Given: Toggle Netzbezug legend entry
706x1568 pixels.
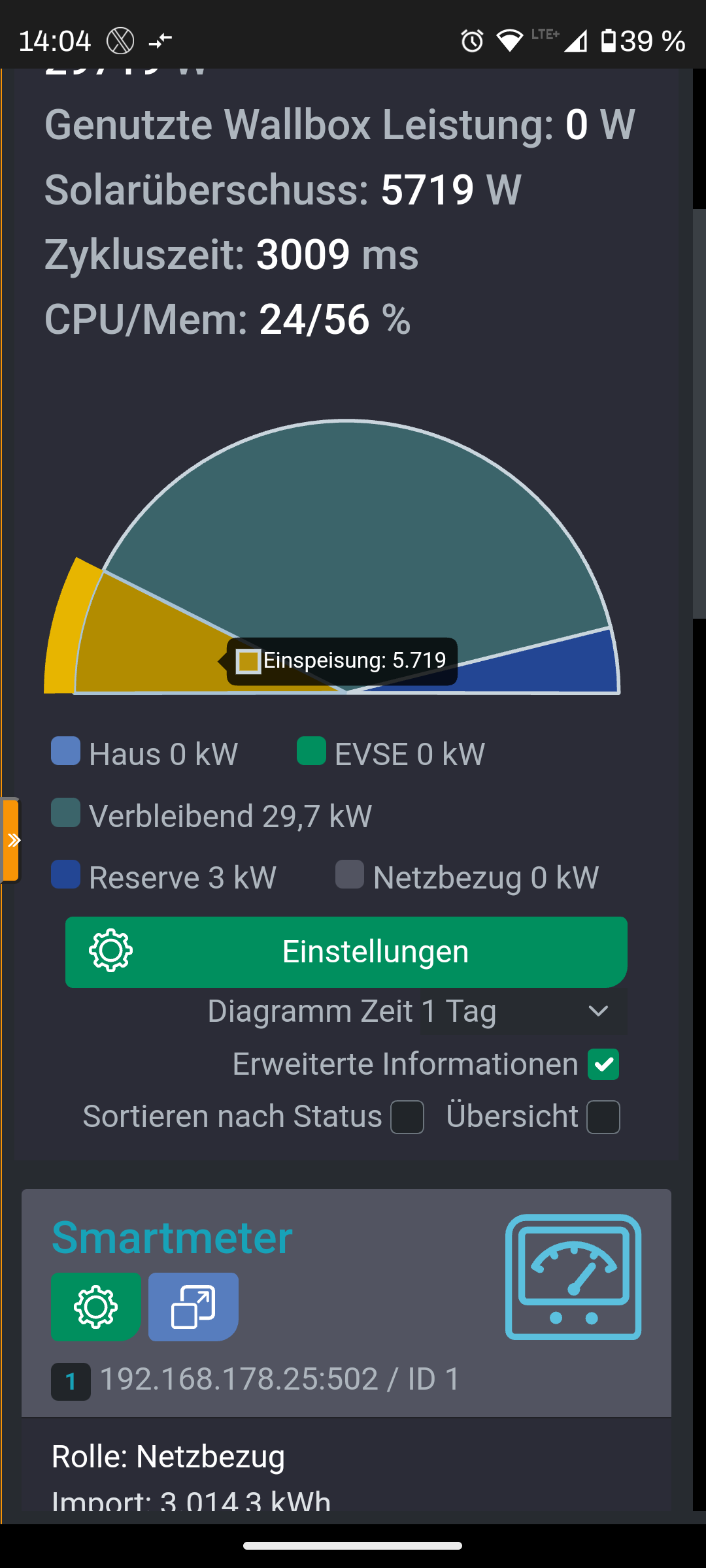Looking at the screenshot, I should pos(467,877).
